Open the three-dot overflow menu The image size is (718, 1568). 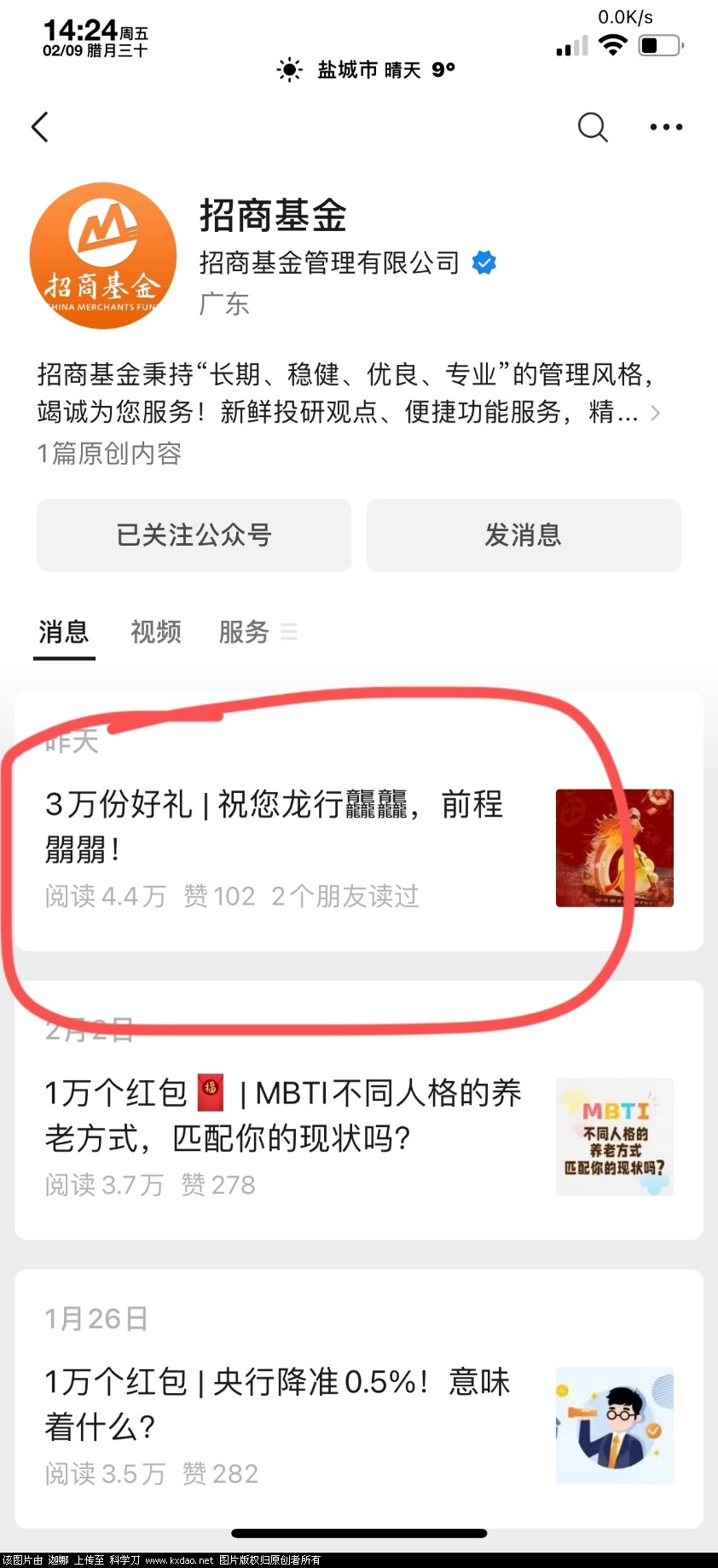pos(666,127)
